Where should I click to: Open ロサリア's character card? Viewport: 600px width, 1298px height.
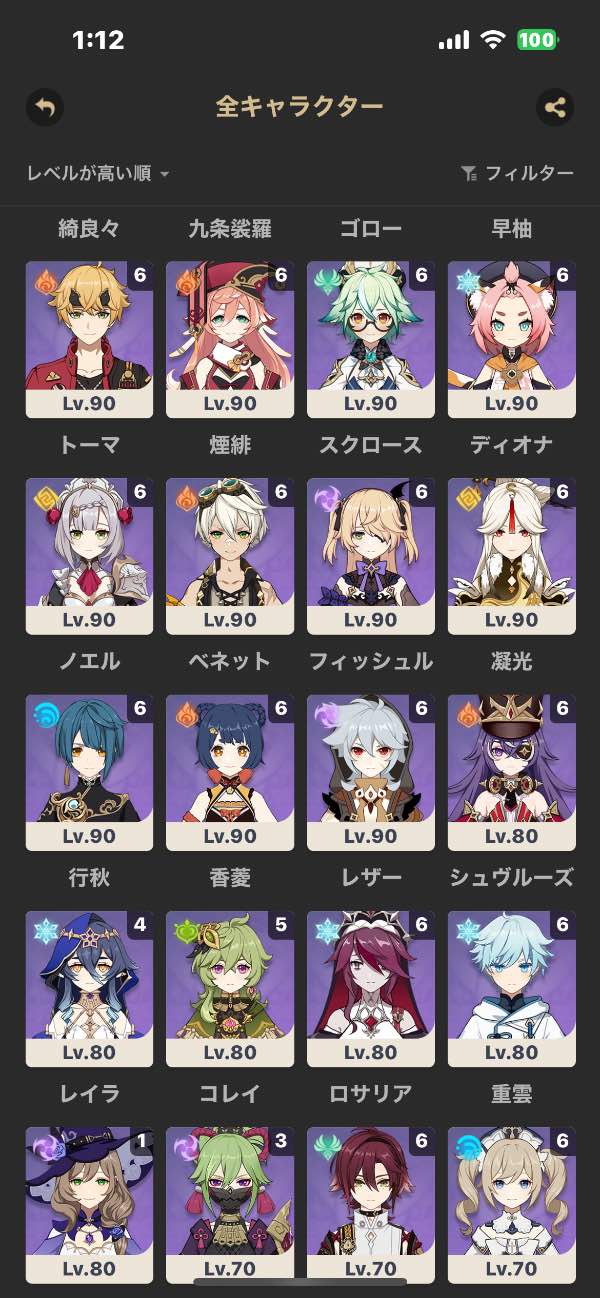371,987
